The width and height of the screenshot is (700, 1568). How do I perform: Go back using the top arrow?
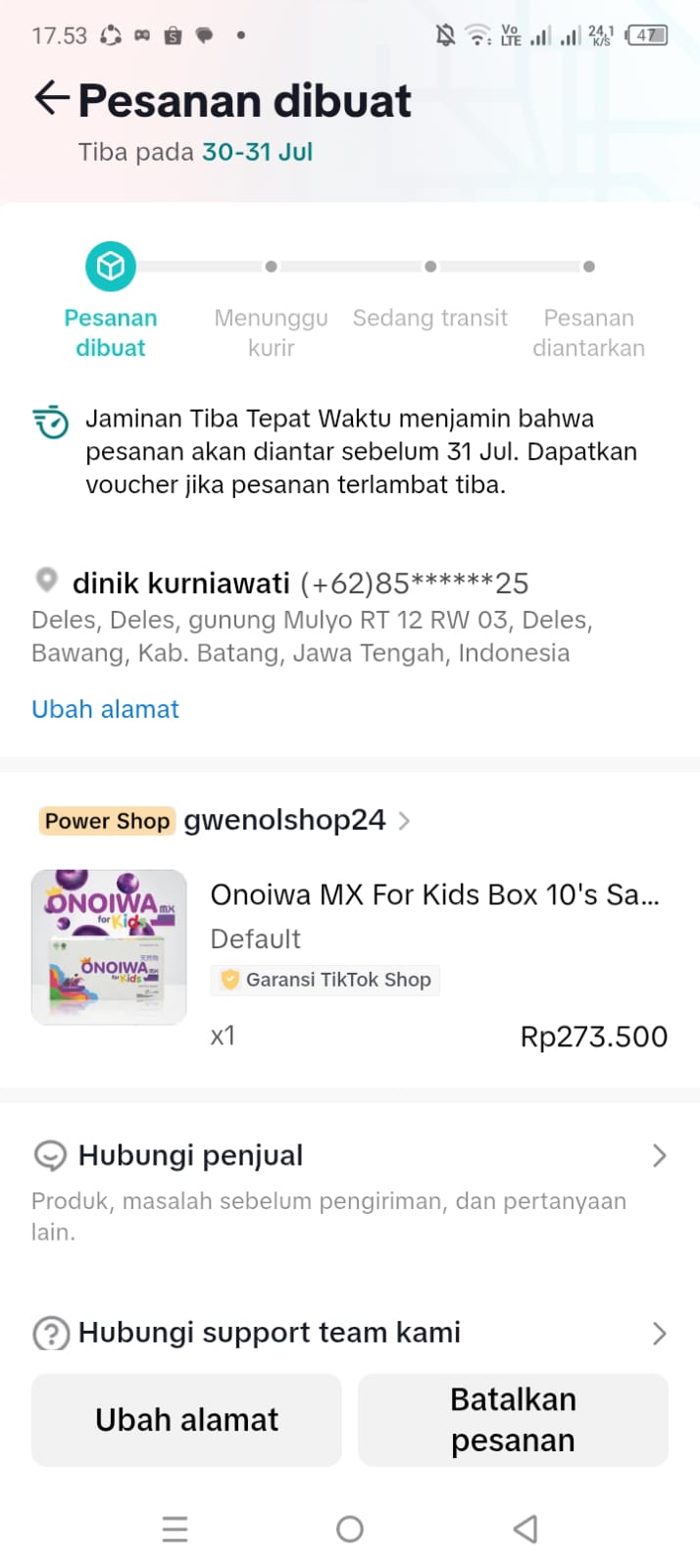[51, 99]
